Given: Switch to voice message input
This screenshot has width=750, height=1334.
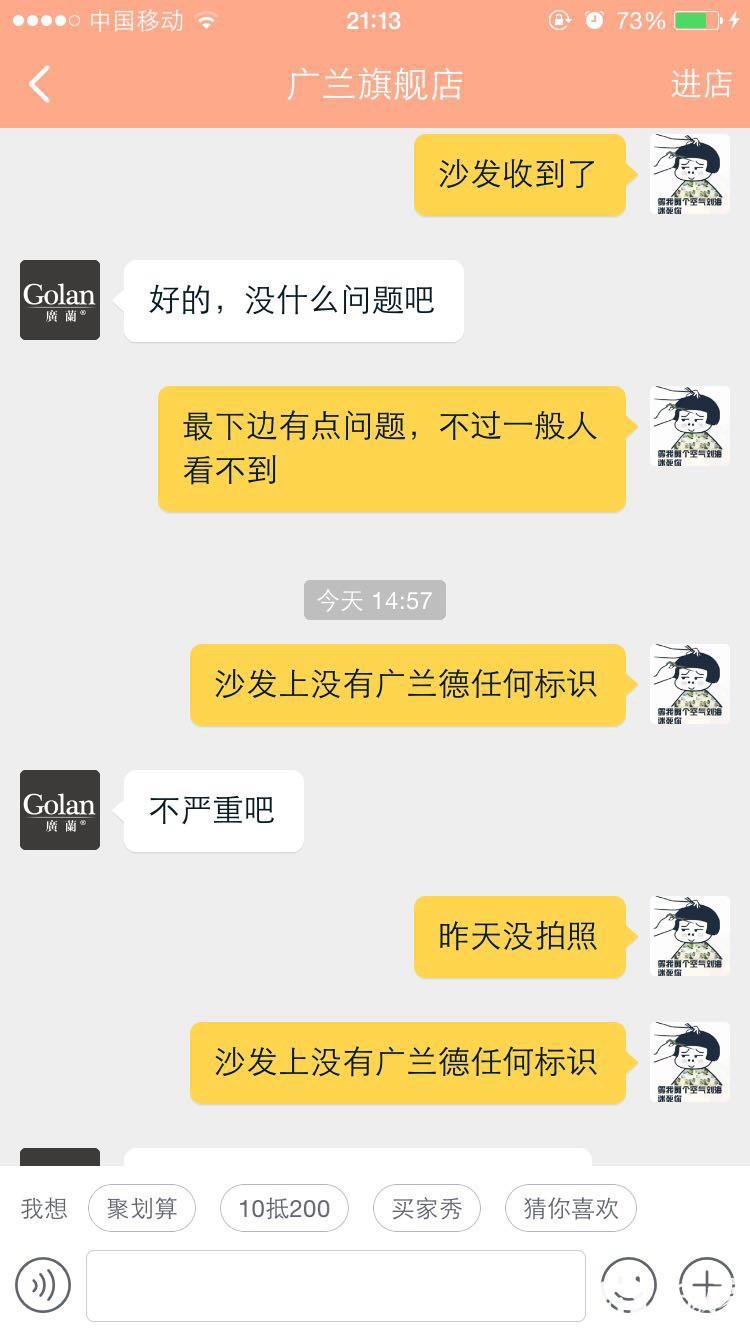Looking at the screenshot, I should pyautogui.click(x=43, y=1285).
